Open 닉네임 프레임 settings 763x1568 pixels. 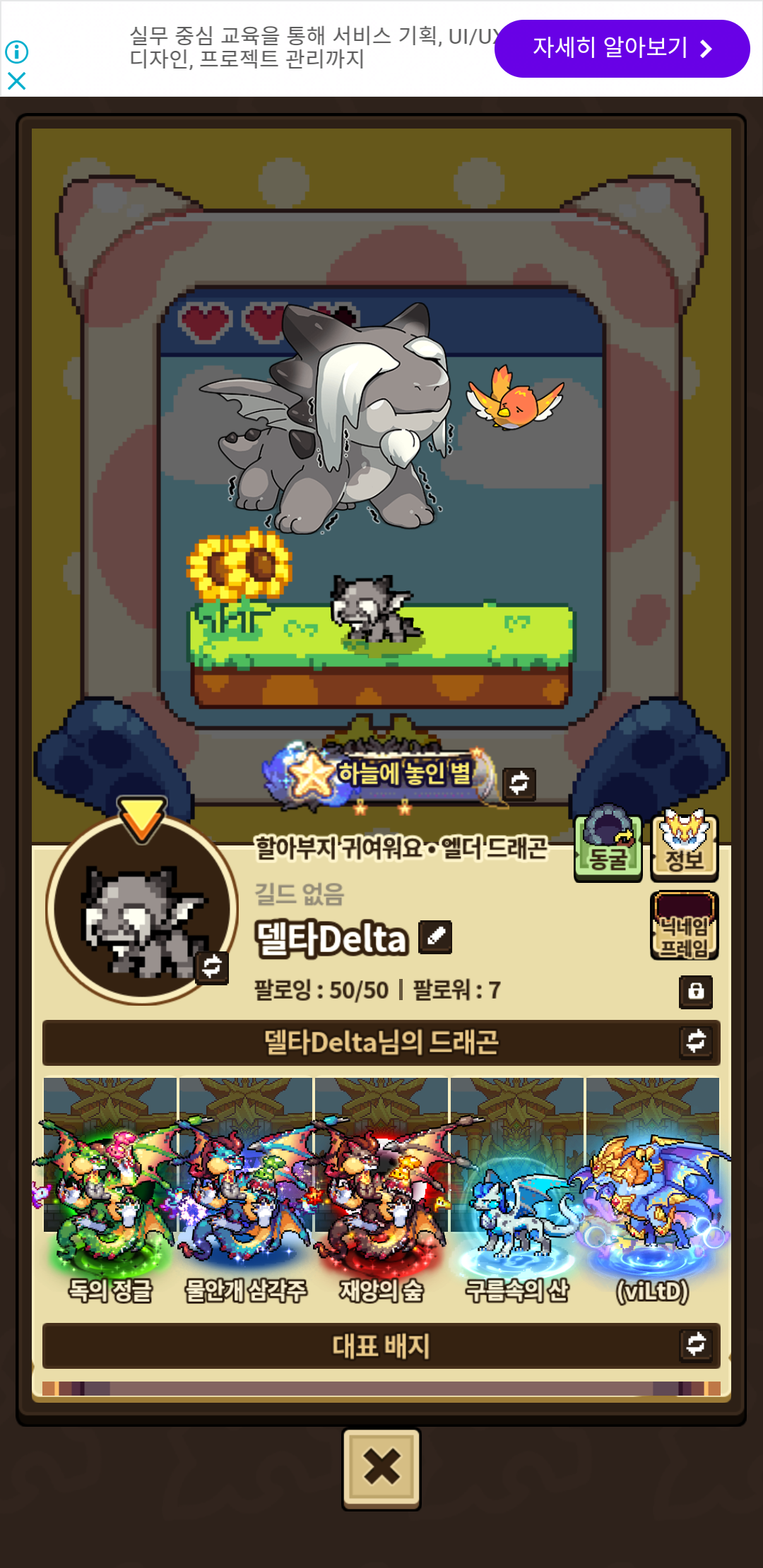tap(685, 926)
